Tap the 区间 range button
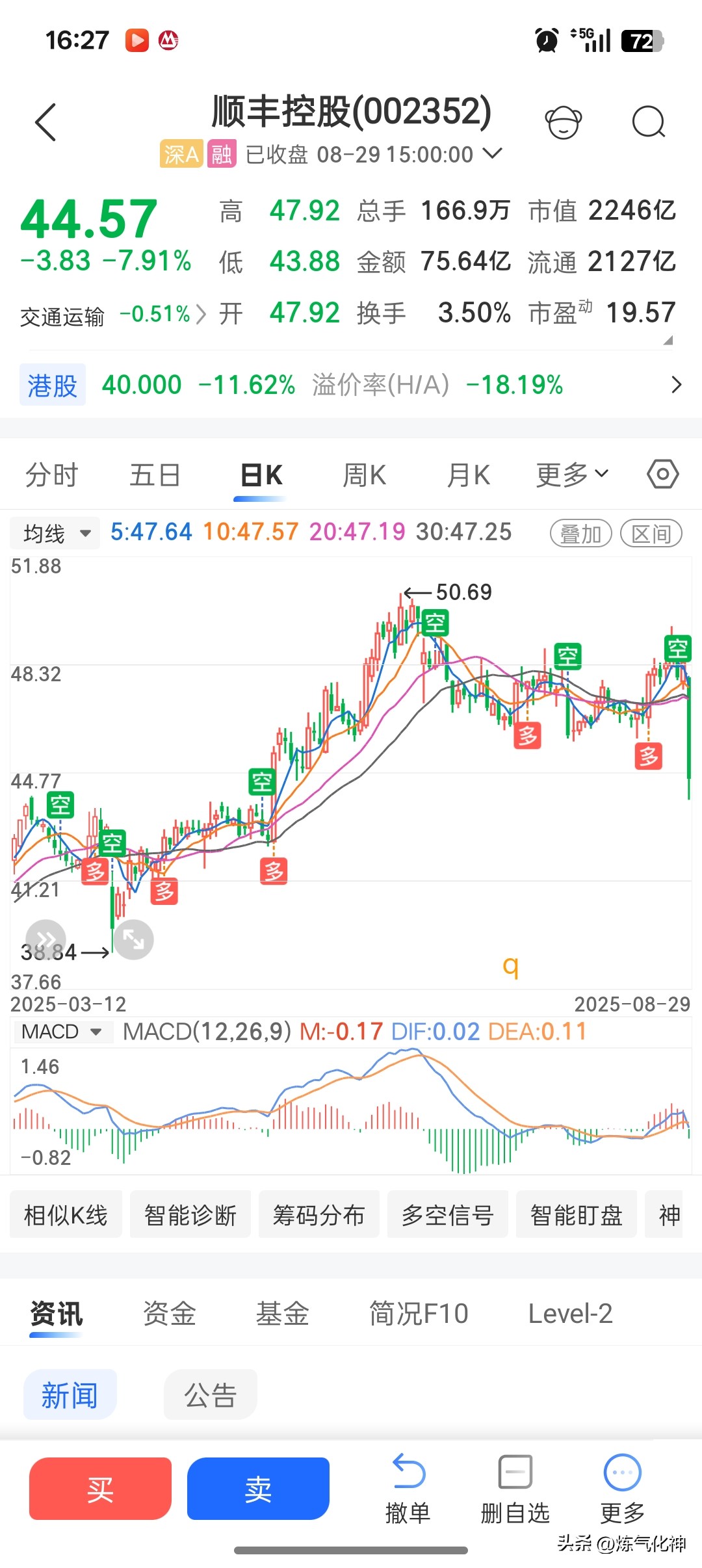Screen dimensions: 702x1568 651,534
